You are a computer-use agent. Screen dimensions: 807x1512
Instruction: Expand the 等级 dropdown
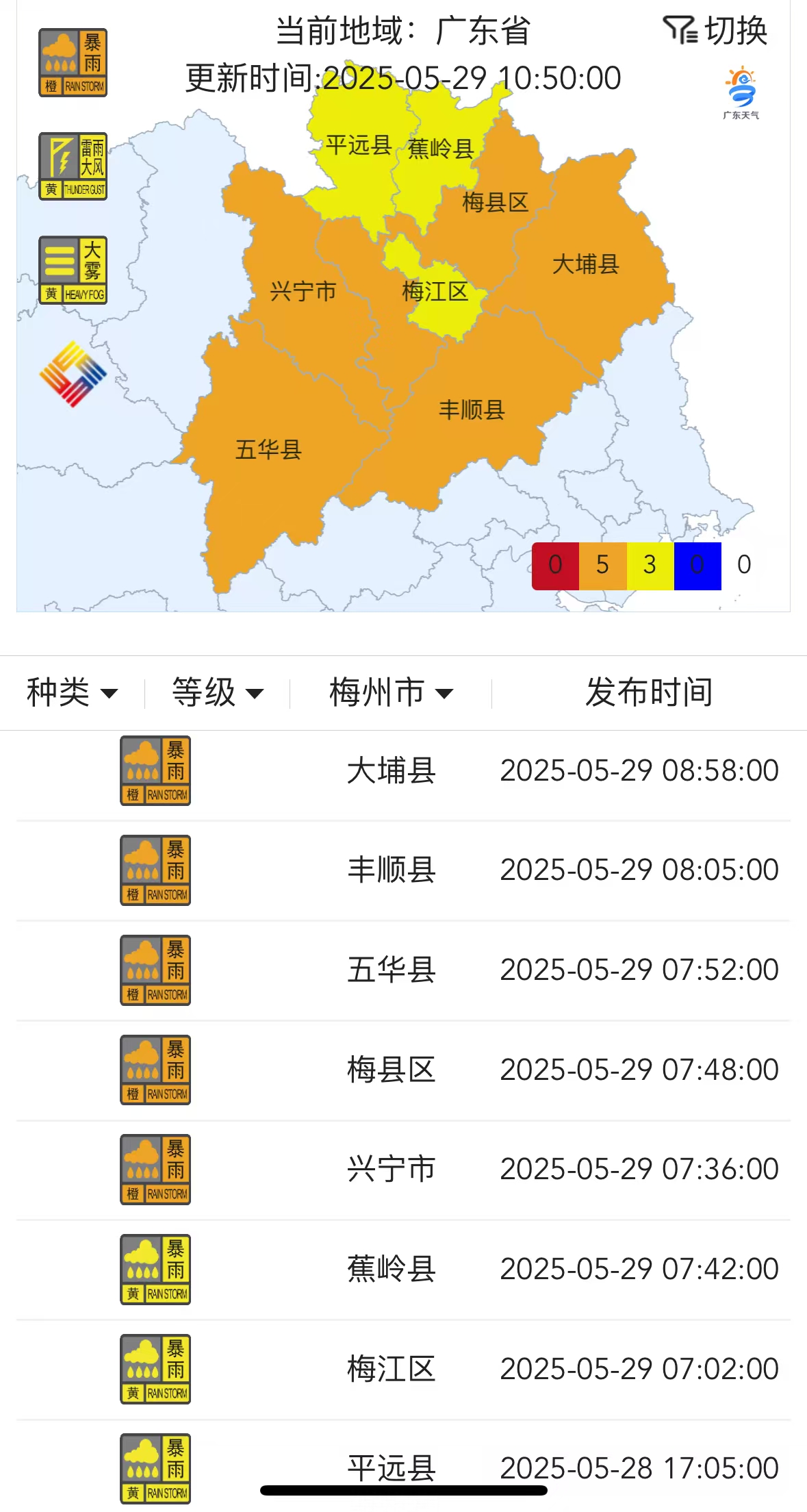click(x=217, y=692)
